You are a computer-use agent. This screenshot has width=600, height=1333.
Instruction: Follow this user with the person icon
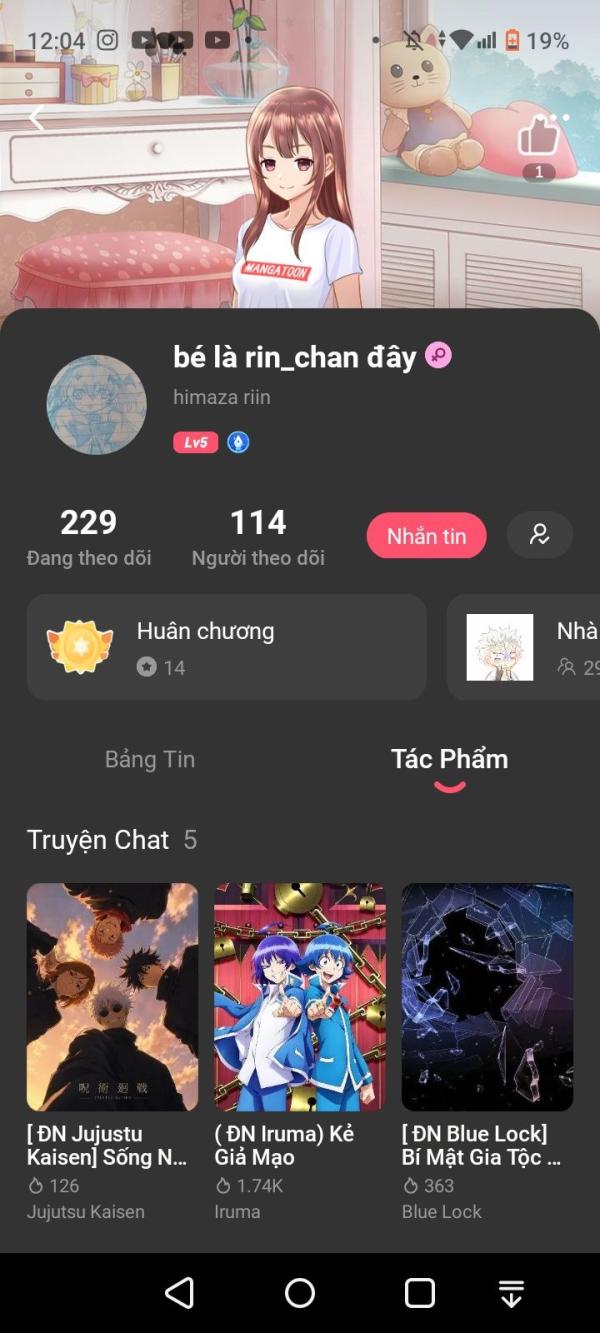coord(540,535)
